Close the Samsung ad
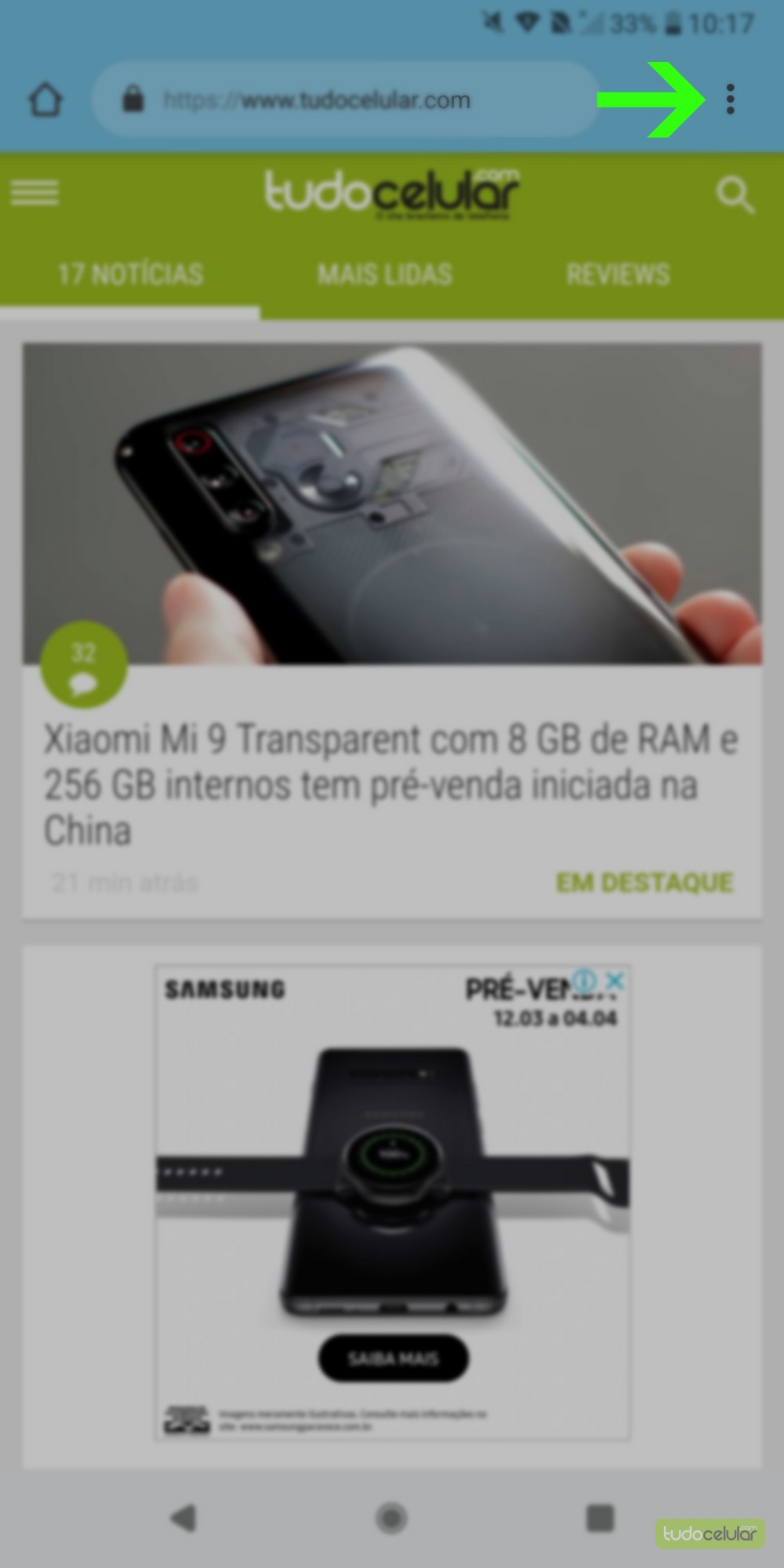The image size is (784, 1568). coord(616,980)
